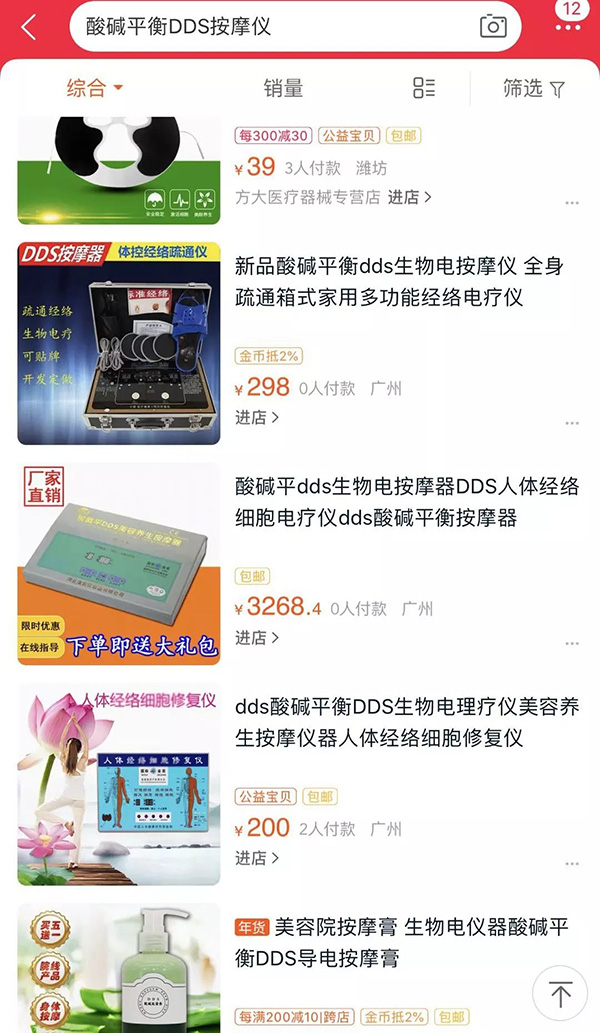Switch the list layout view
This screenshot has width=600, height=1033.
tap(424, 88)
